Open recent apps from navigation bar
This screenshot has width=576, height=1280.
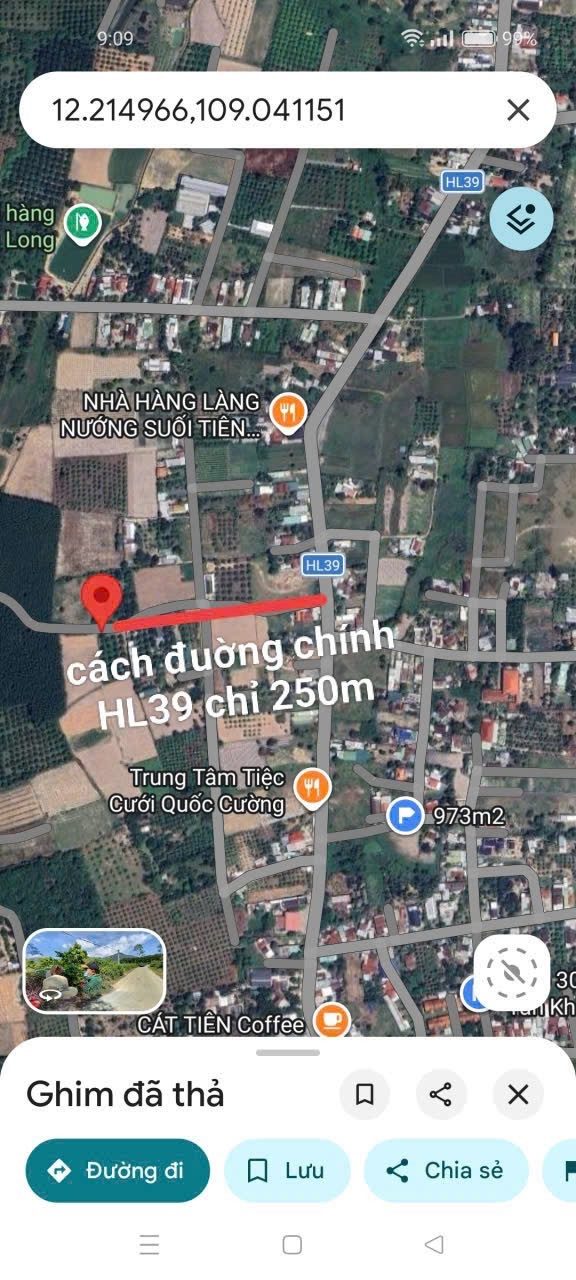click(150, 1245)
